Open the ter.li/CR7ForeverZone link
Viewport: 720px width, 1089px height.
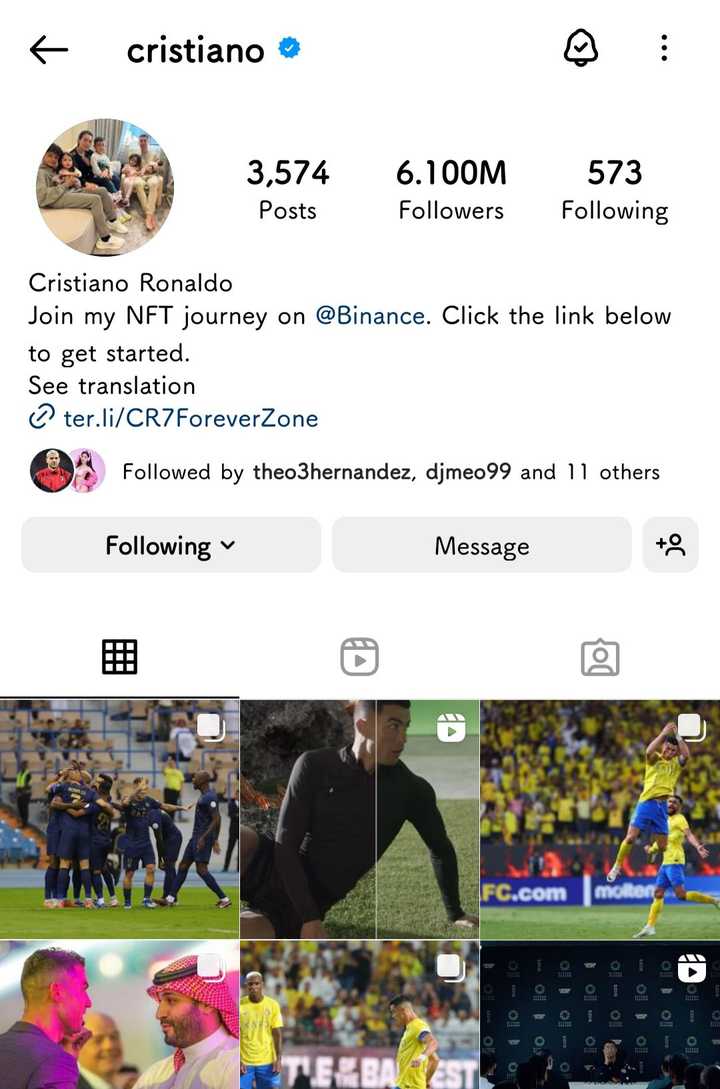pos(190,418)
